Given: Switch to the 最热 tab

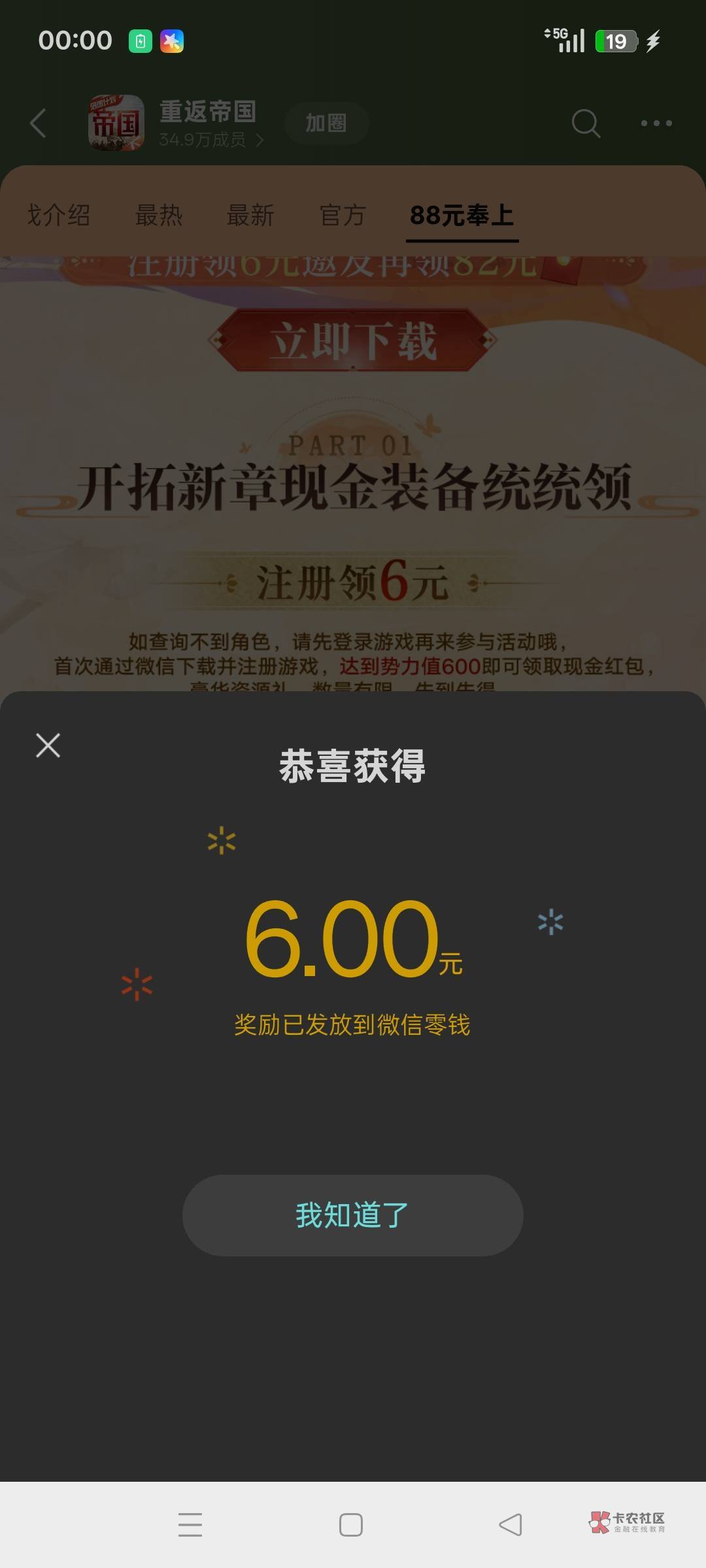Looking at the screenshot, I should click(159, 215).
